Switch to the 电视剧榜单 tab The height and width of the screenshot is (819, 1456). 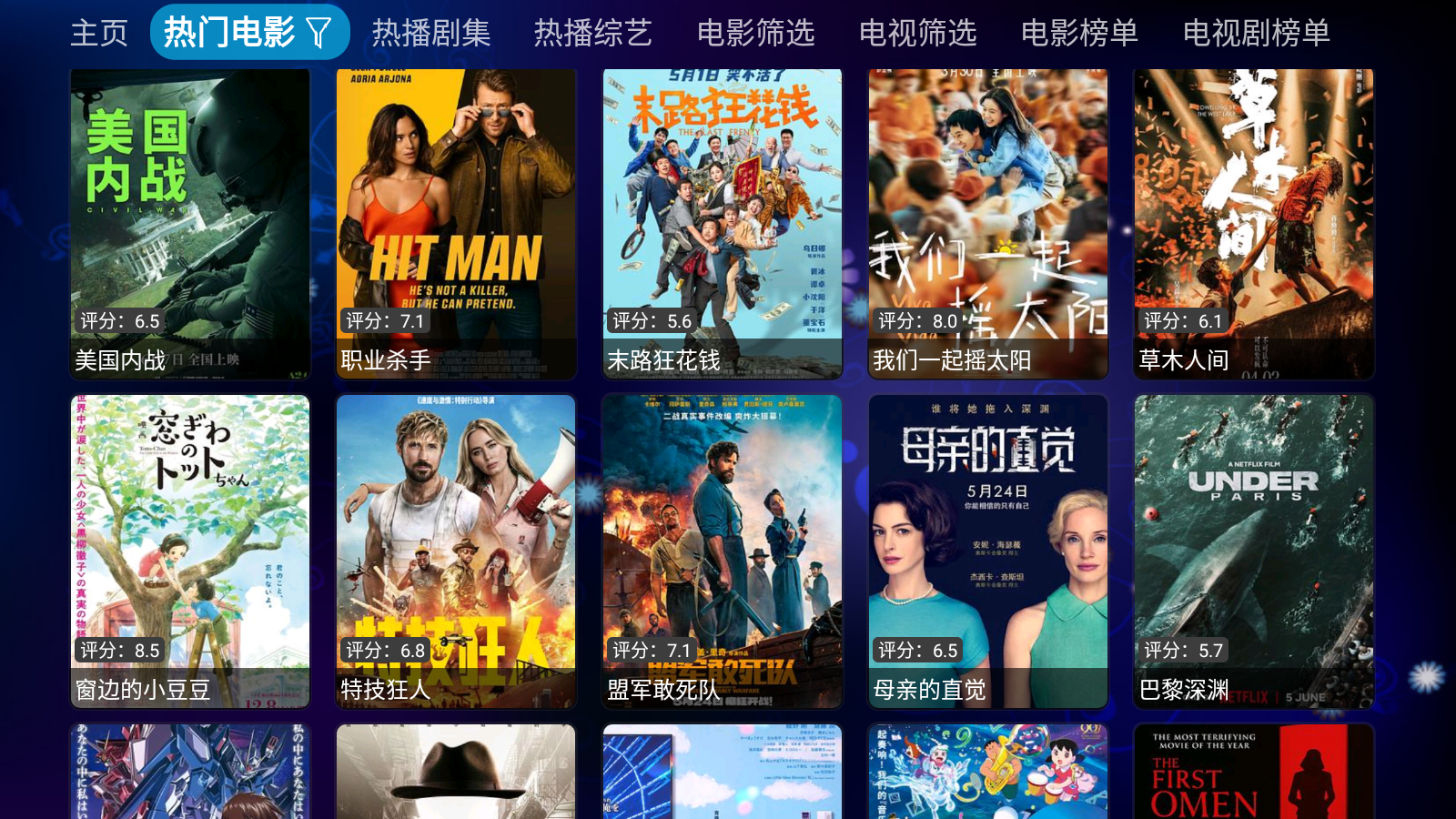tap(1256, 34)
